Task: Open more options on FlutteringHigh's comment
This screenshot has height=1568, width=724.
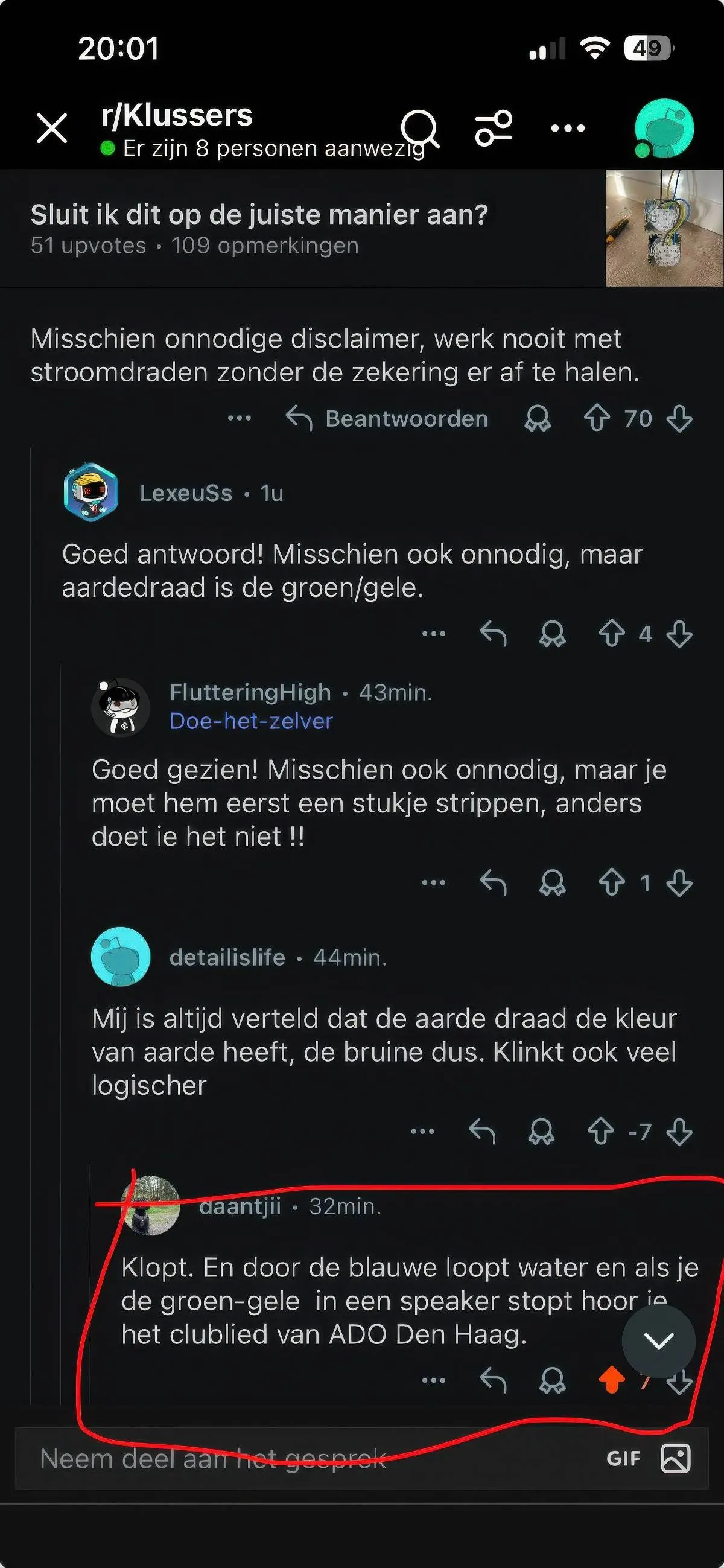Action: (x=433, y=882)
